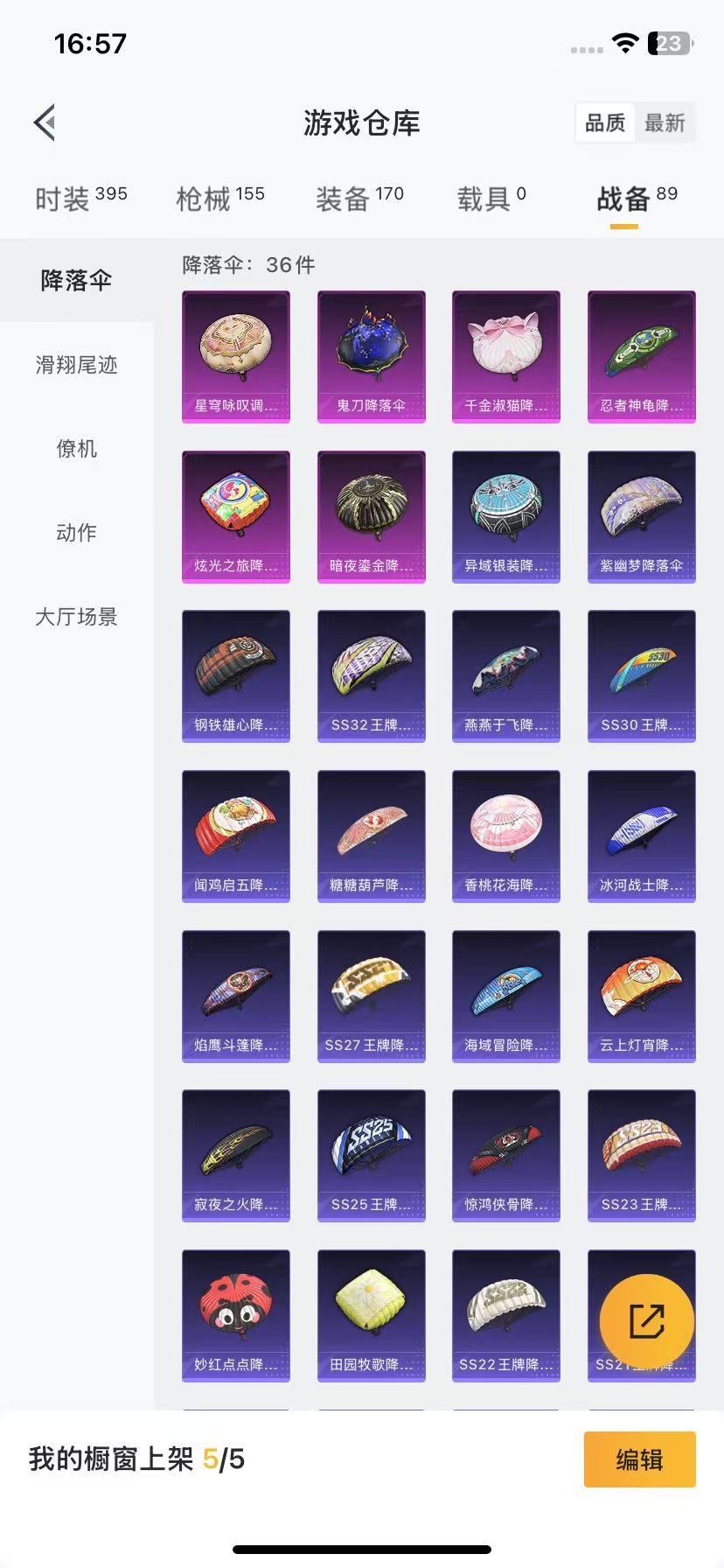Select the 滑翔尾迹 side category

76,365
